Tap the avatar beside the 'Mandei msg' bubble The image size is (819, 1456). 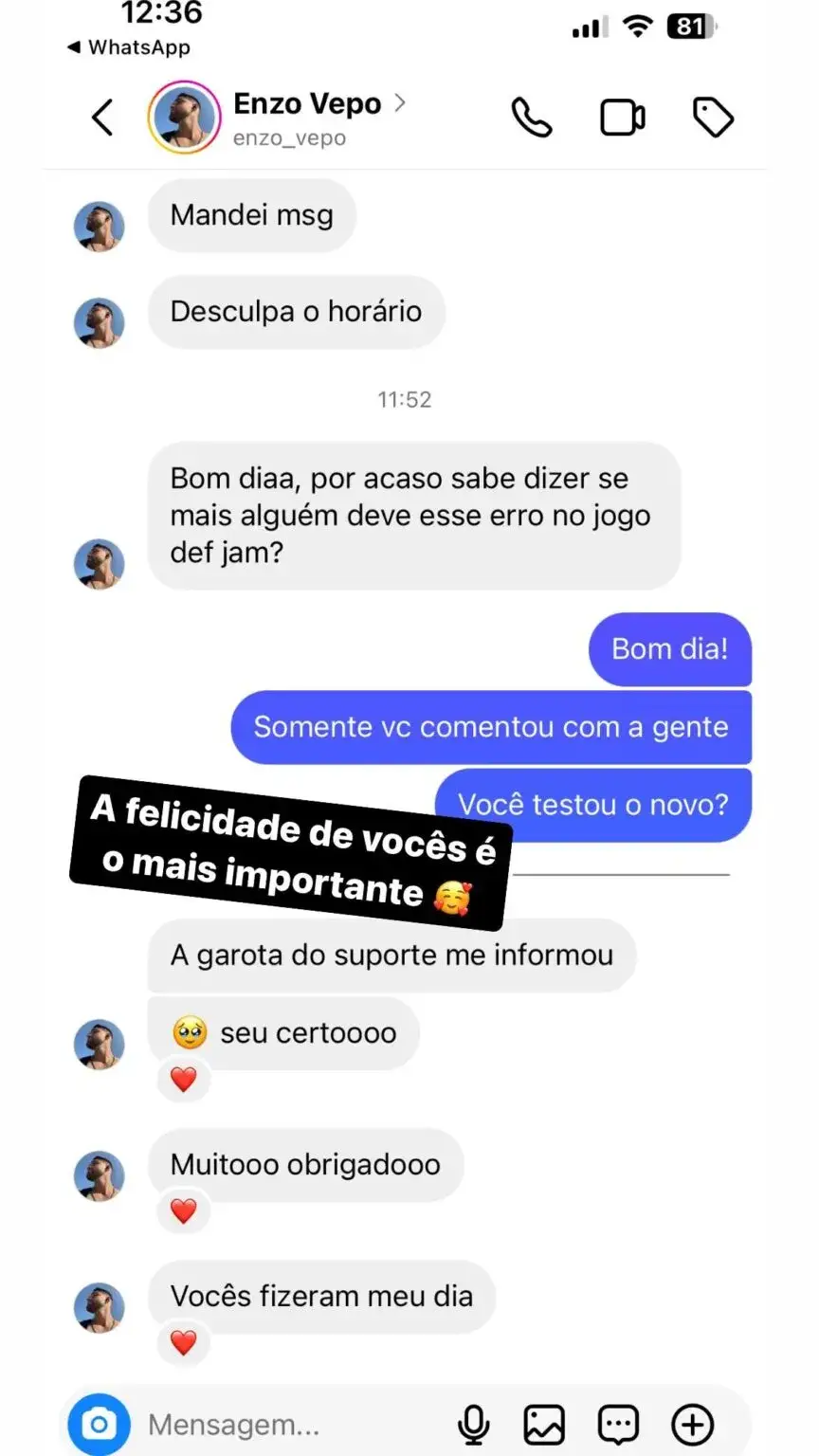tap(100, 226)
